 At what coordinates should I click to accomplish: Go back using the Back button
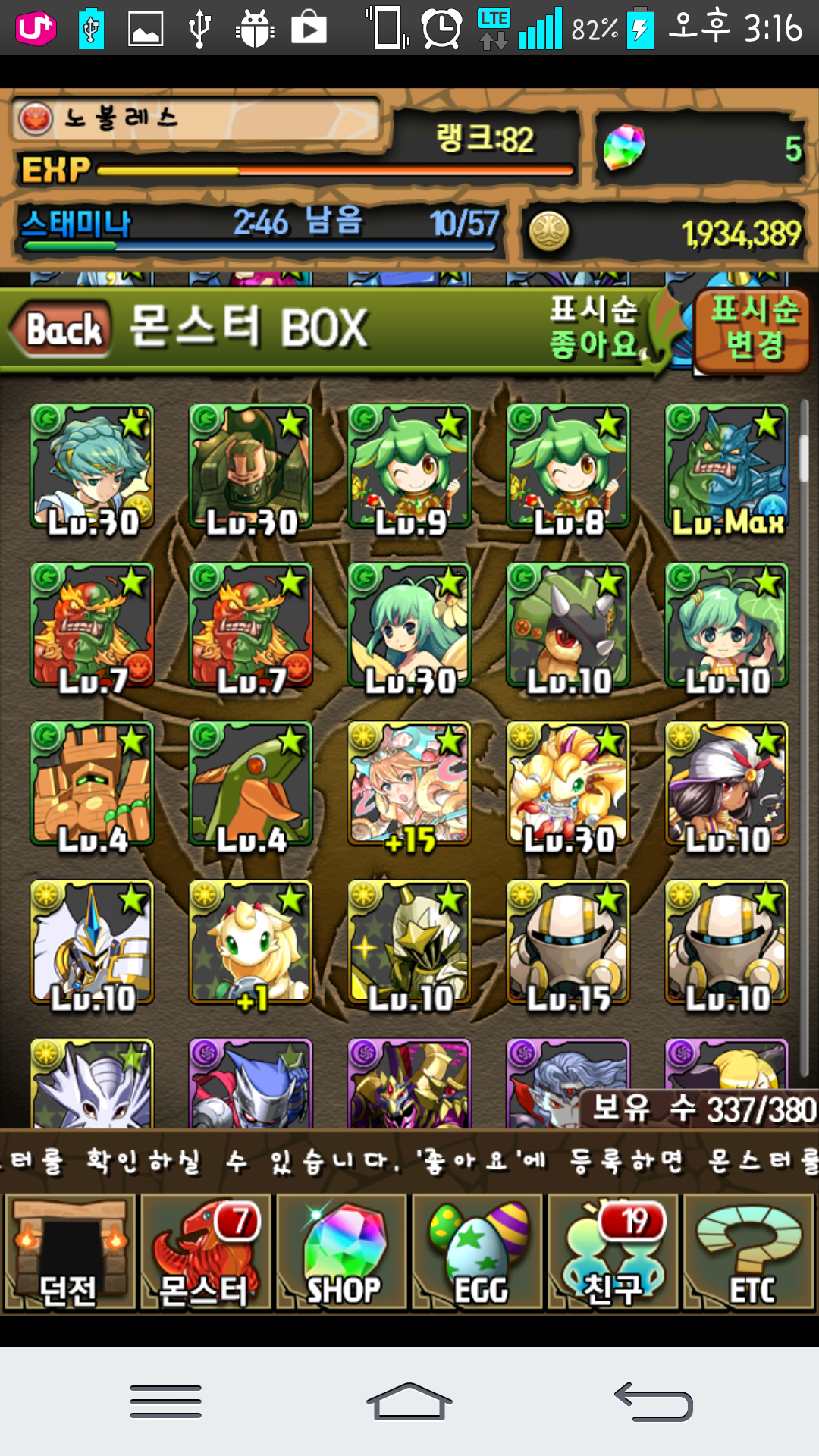[x=61, y=330]
